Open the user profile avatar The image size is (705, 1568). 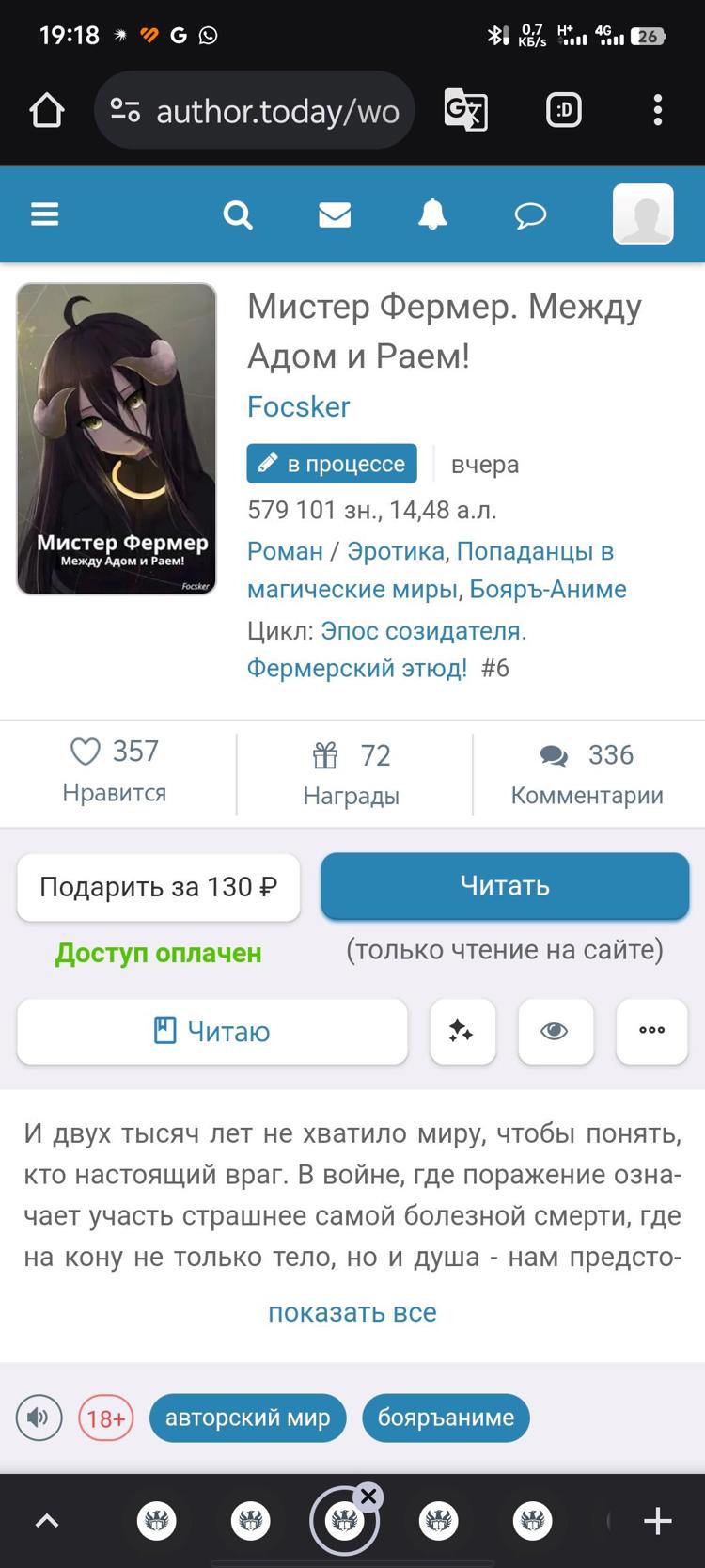pos(643,214)
